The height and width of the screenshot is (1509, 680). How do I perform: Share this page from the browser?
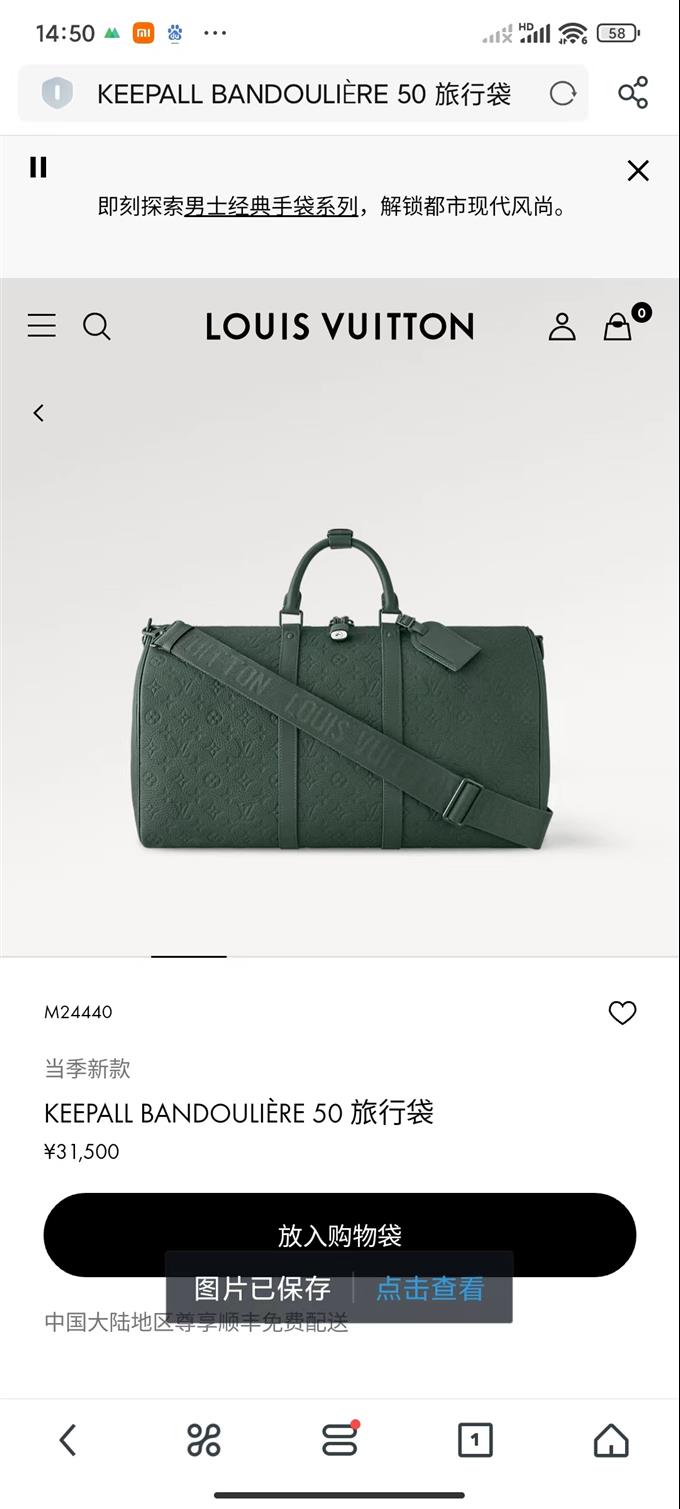[x=633, y=93]
